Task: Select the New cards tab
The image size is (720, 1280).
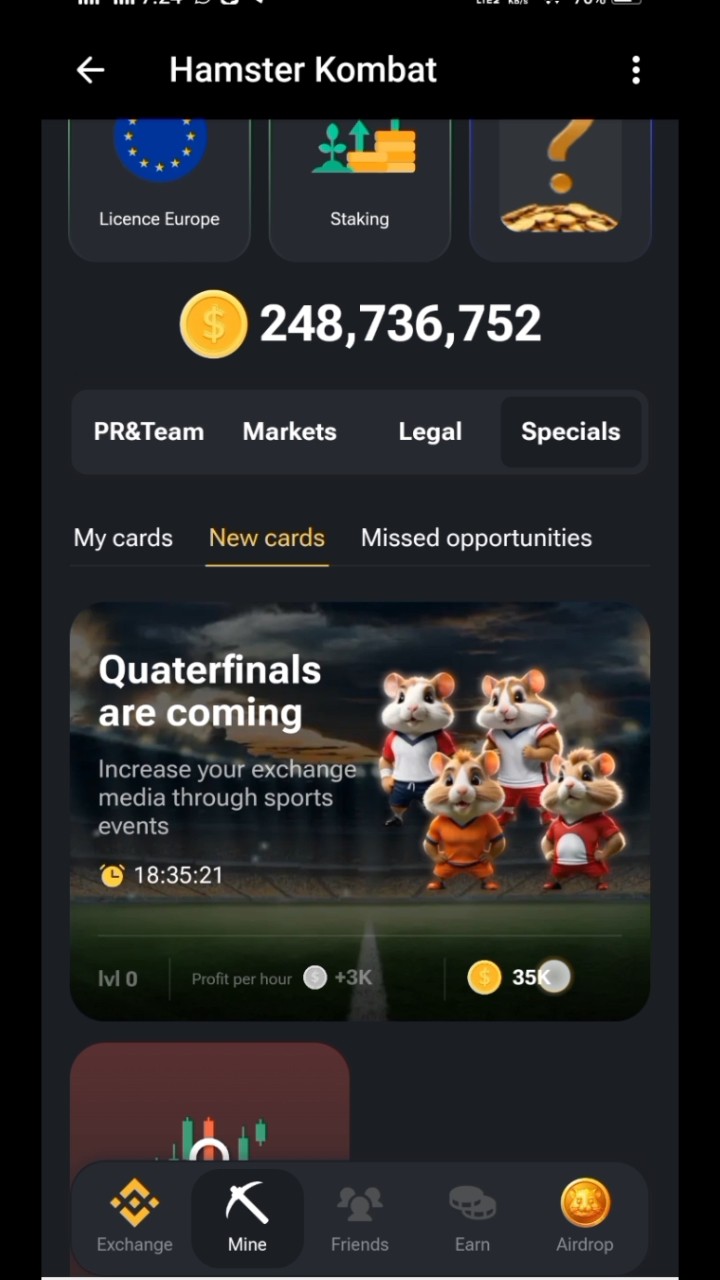Action: [x=267, y=538]
